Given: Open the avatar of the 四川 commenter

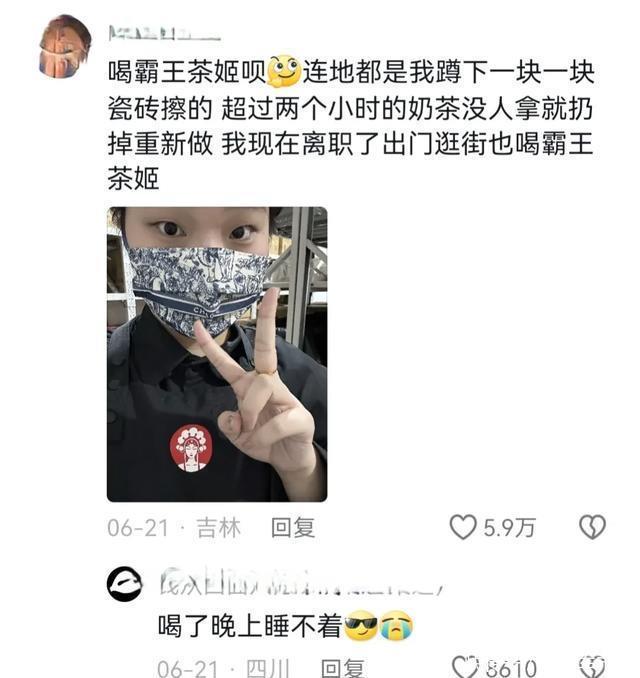Looking at the screenshot, I should coord(125,584).
